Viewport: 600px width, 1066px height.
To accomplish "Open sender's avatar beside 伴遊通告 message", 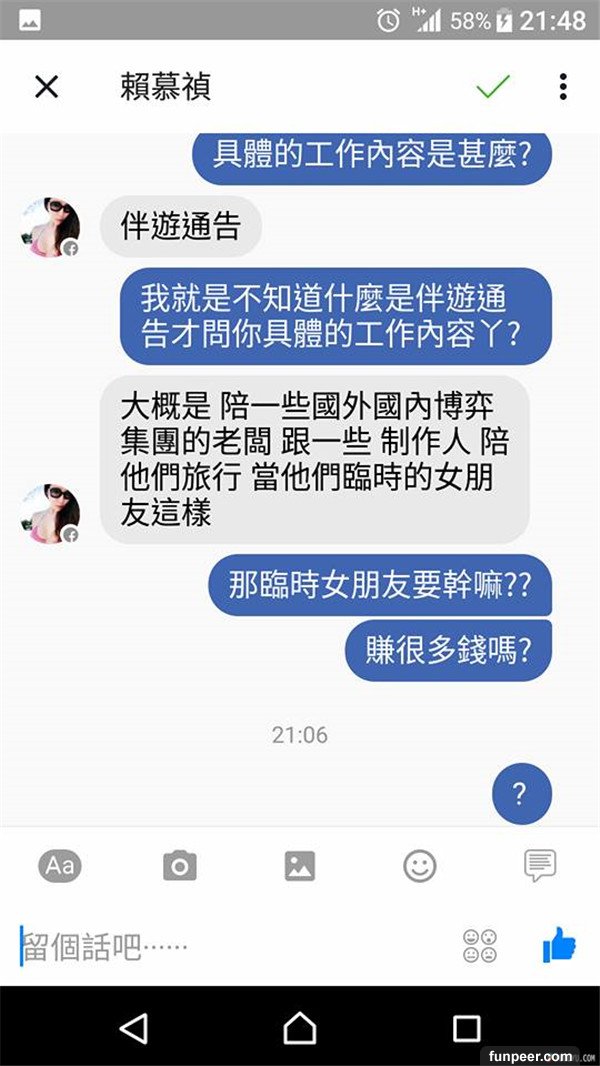I will 50,227.
